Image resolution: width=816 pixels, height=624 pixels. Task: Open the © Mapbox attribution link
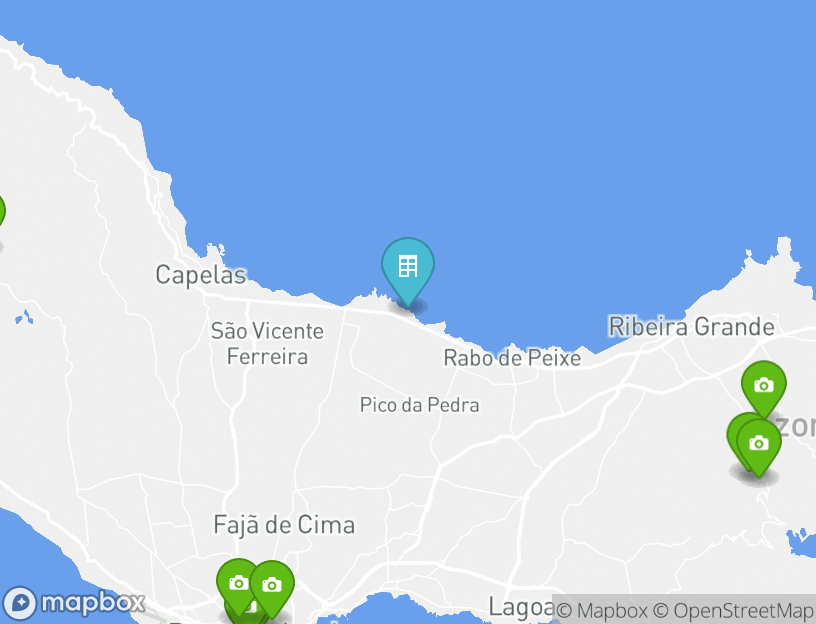602,610
